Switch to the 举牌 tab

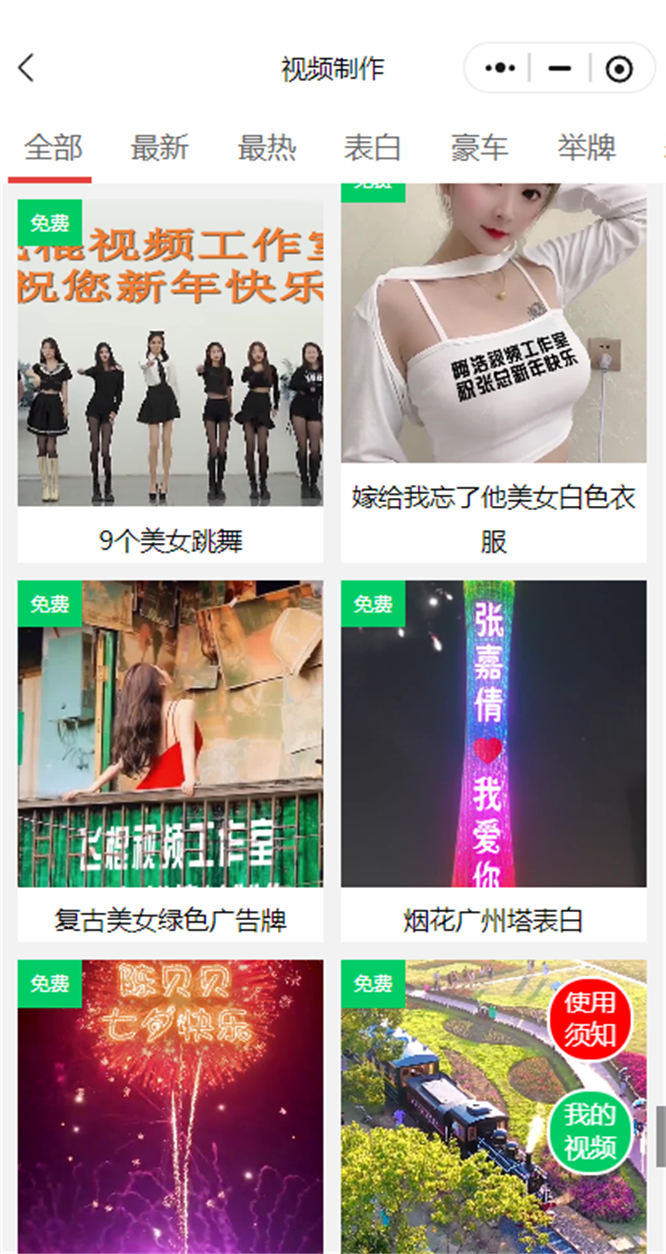tap(587, 148)
